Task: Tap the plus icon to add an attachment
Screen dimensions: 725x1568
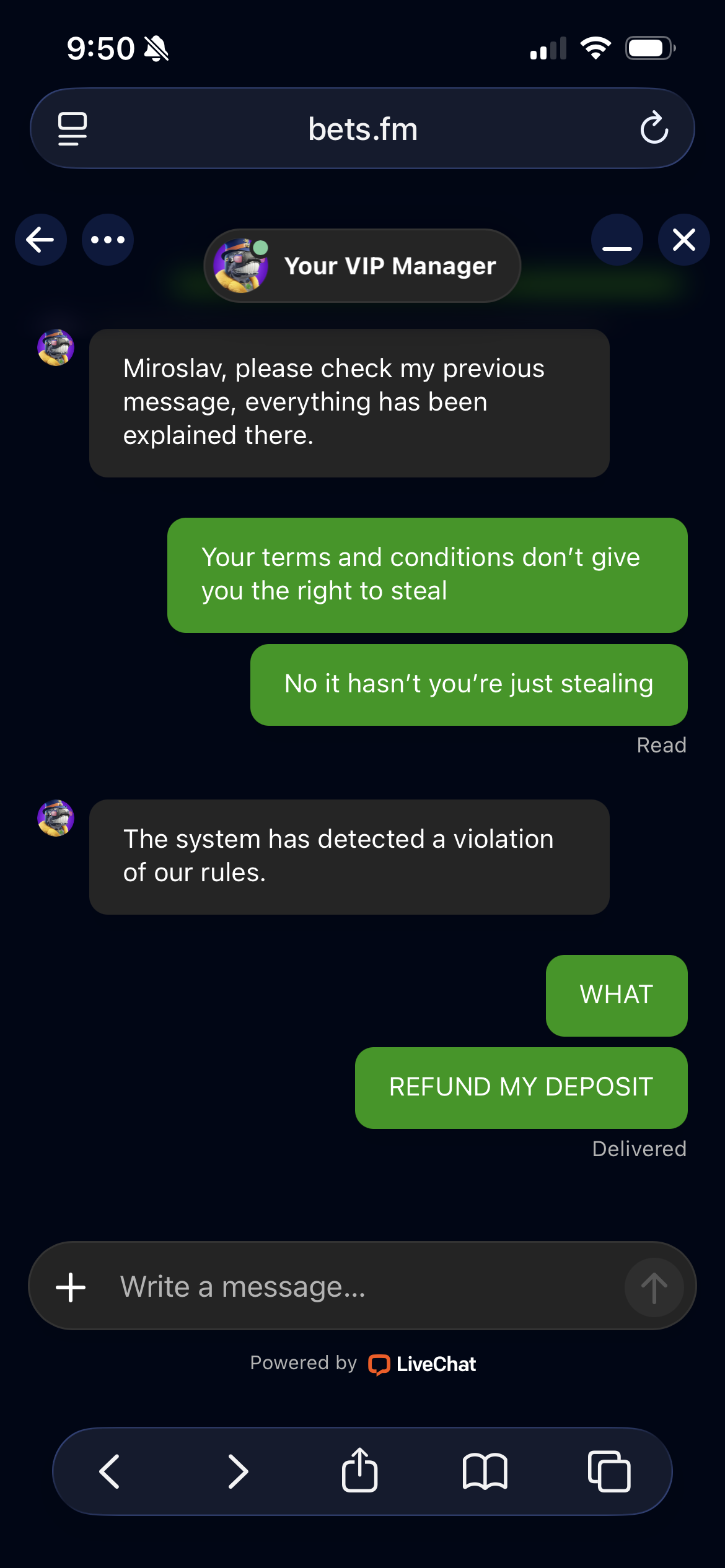Action: 71,1287
